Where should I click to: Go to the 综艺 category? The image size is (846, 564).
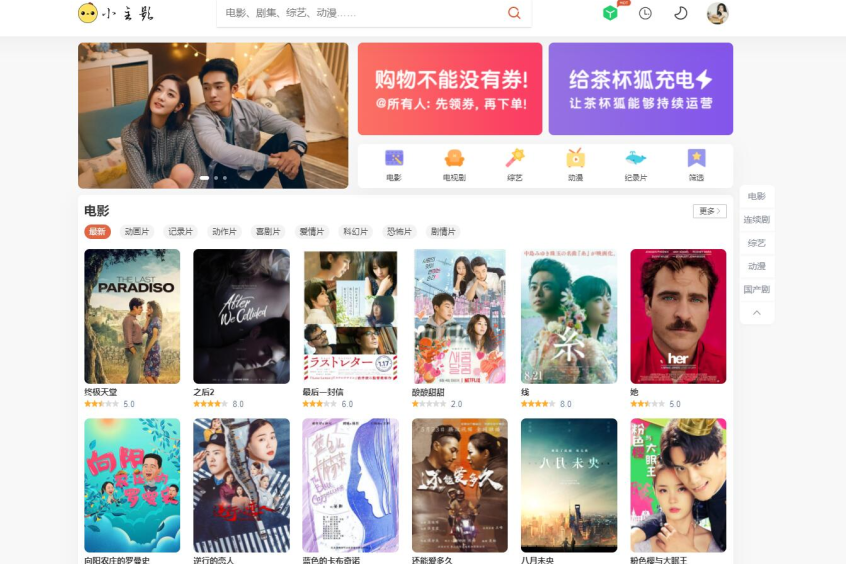pos(515,165)
